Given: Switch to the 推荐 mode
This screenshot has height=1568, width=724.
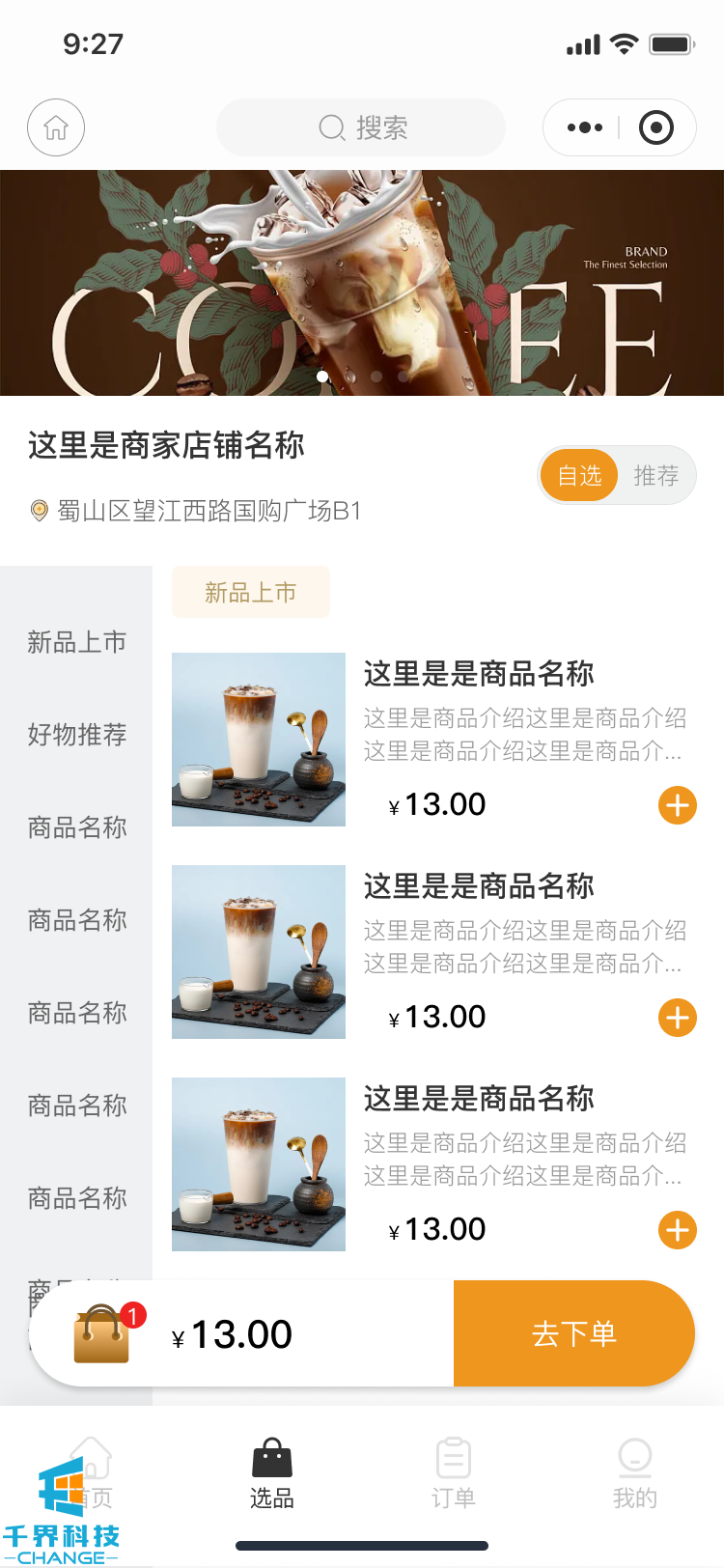Looking at the screenshot, I should pos(655,476).
